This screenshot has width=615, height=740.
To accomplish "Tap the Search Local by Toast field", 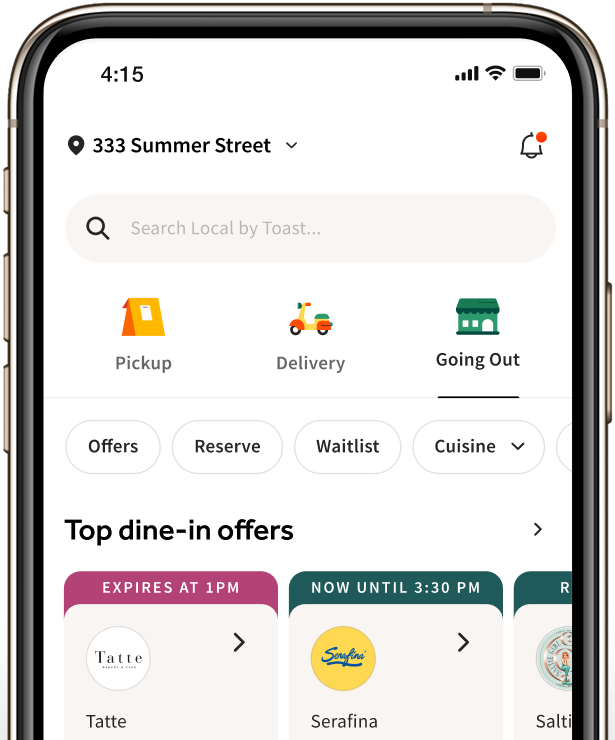I will click(x=310, y=228).
